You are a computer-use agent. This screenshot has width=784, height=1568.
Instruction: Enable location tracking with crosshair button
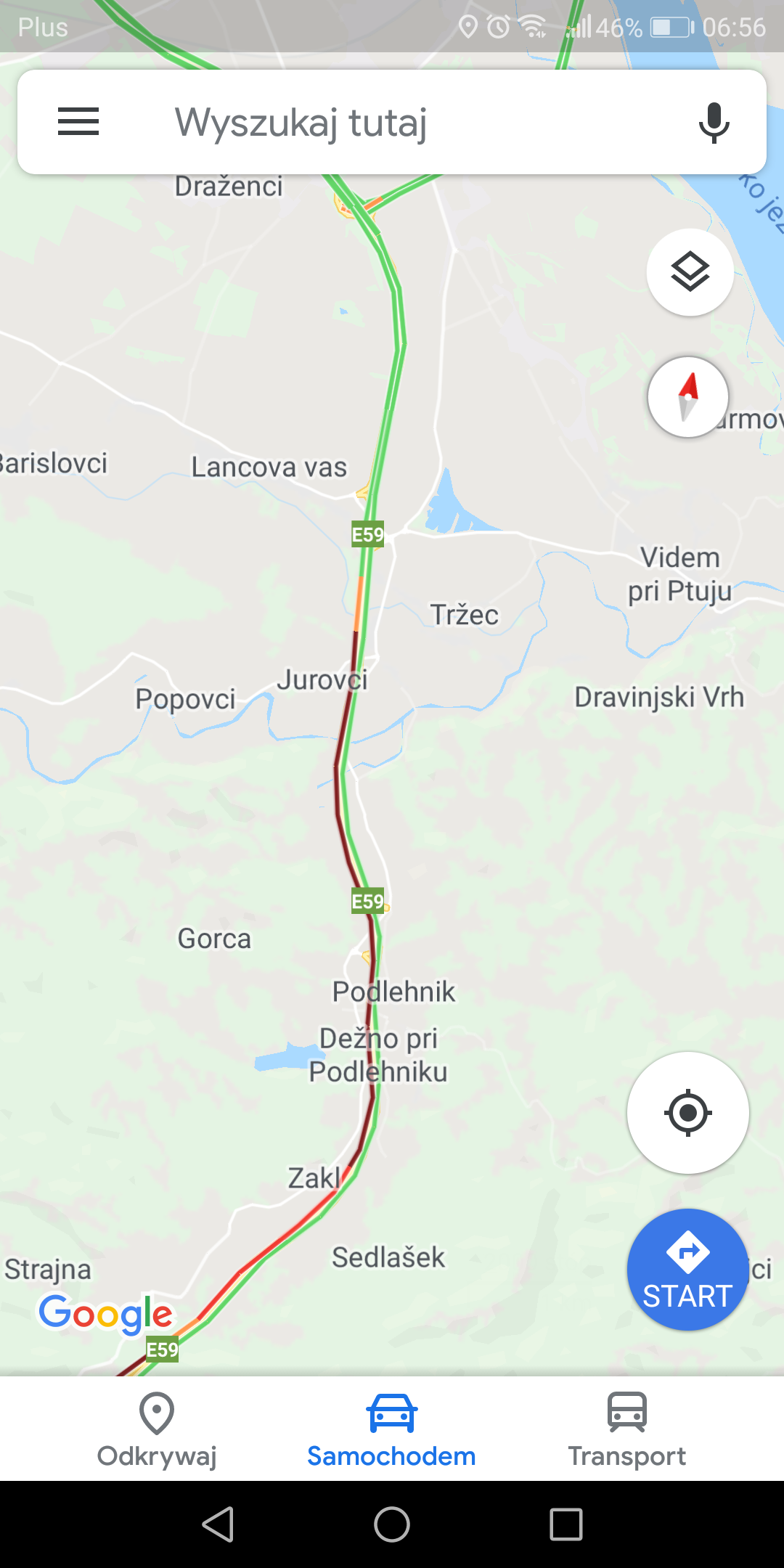[687, 1113]
